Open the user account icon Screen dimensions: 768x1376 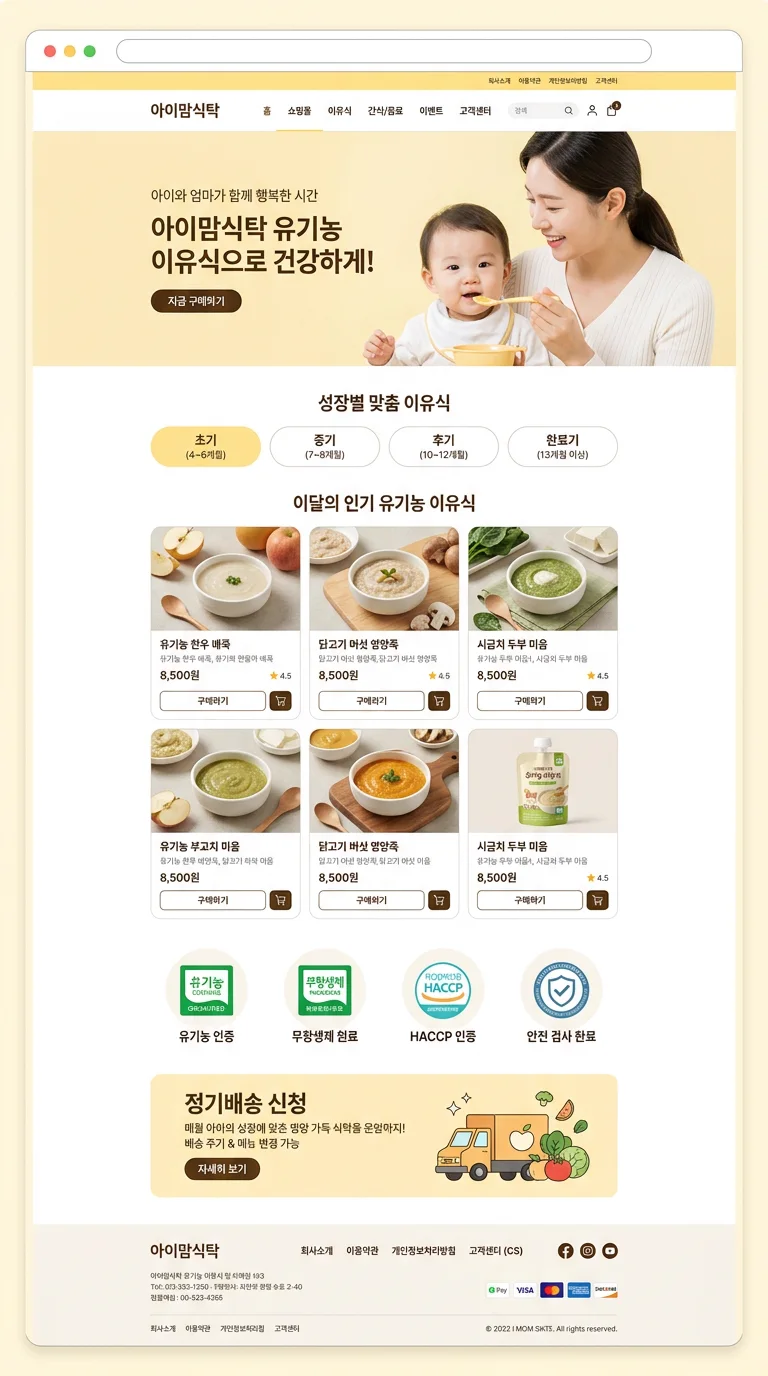click(x=592, y=111)
